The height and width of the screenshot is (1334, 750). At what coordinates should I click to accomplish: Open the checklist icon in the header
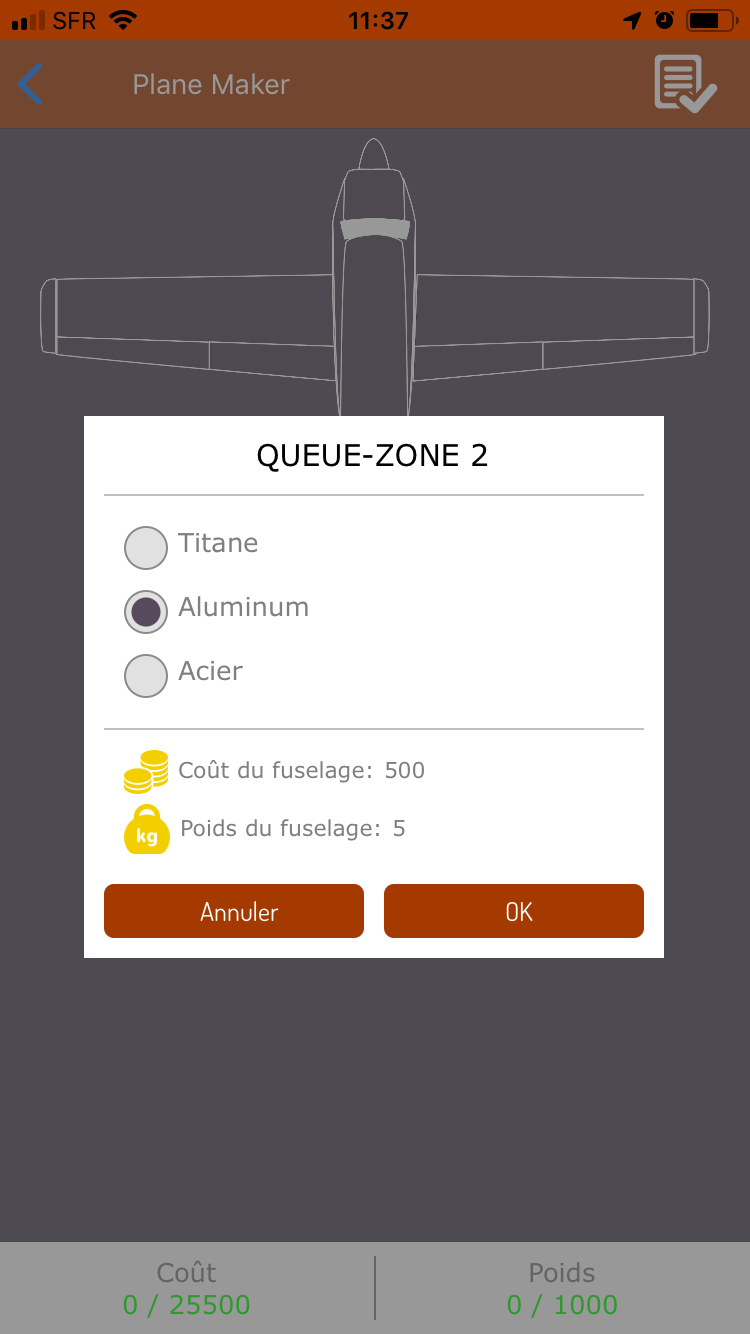[x=685, y=84]
